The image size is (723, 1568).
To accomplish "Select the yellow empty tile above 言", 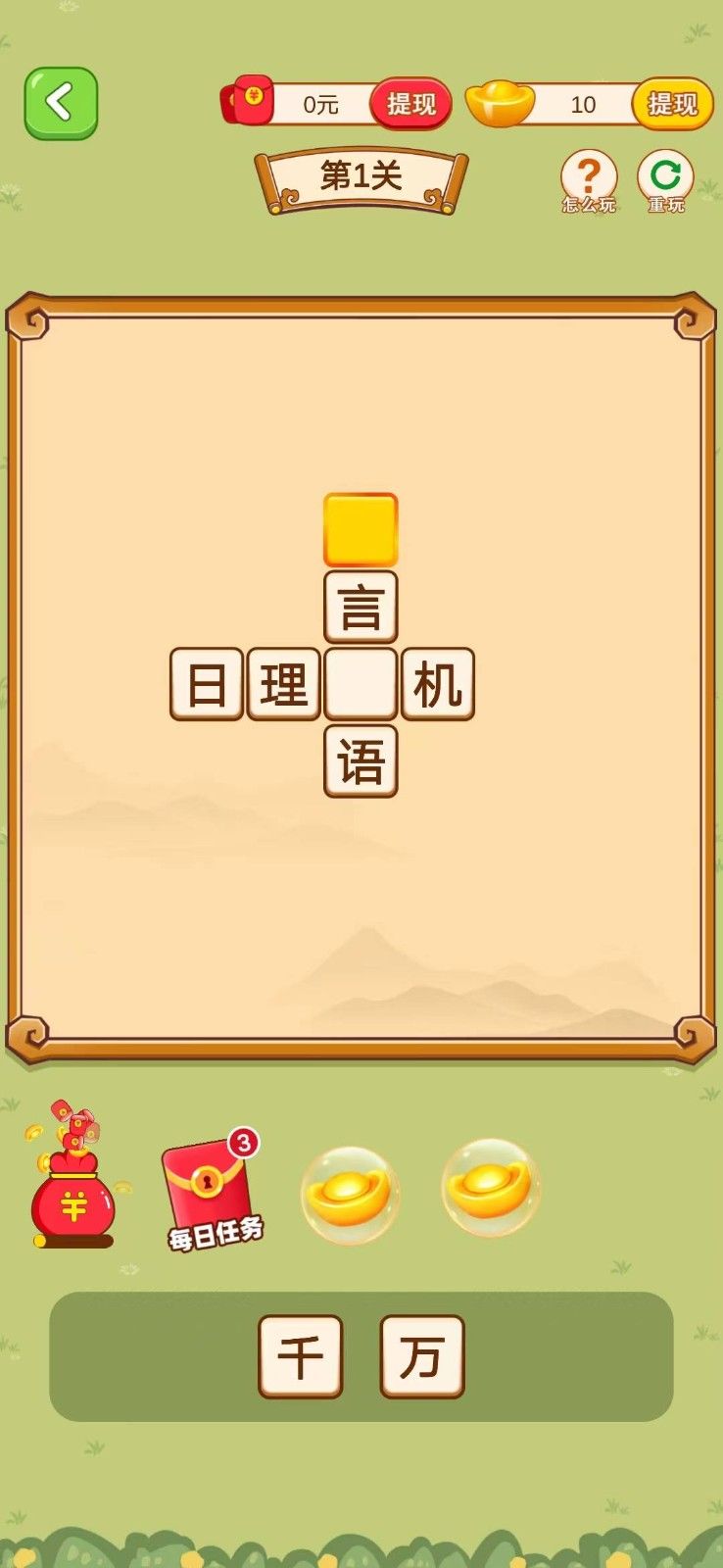I will tap(361, 529).
